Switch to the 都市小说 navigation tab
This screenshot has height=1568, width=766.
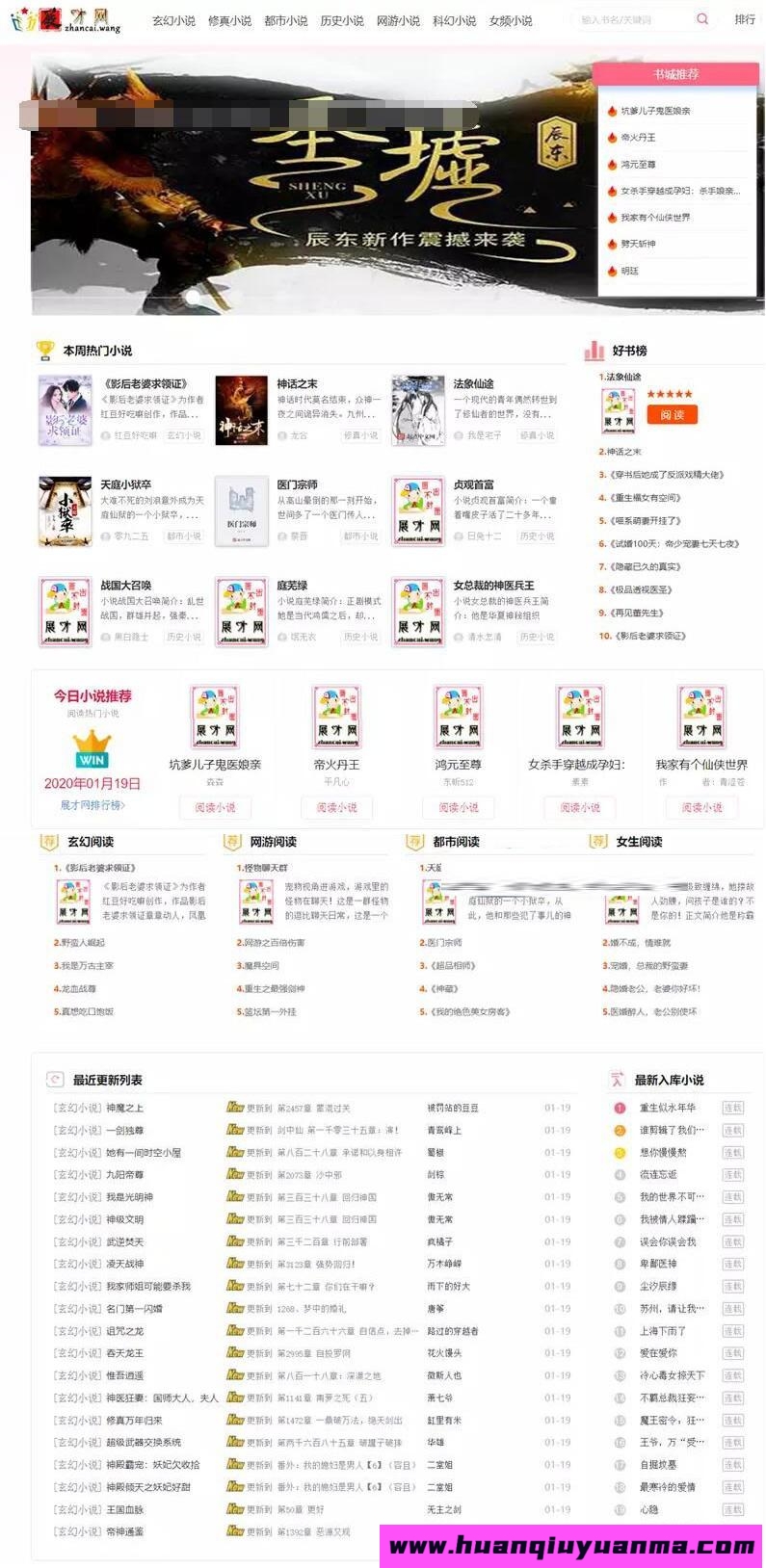pyautogui.click(x=285, y=20)
